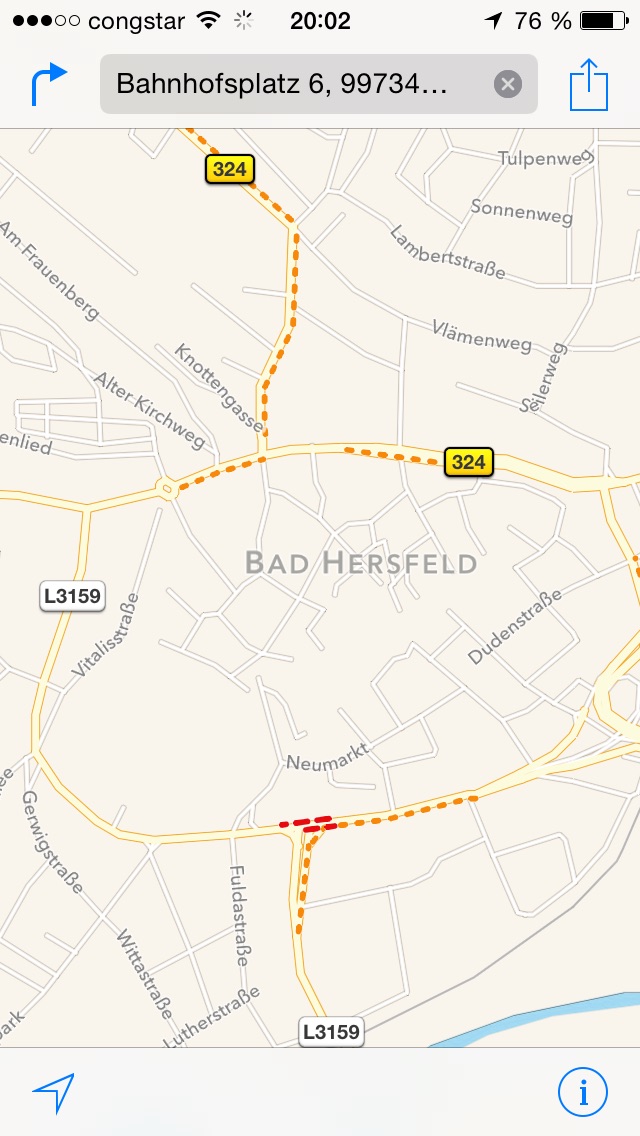Center map on current location
The height and width of the screenshot is (1136, 640).
[53, 1092]
